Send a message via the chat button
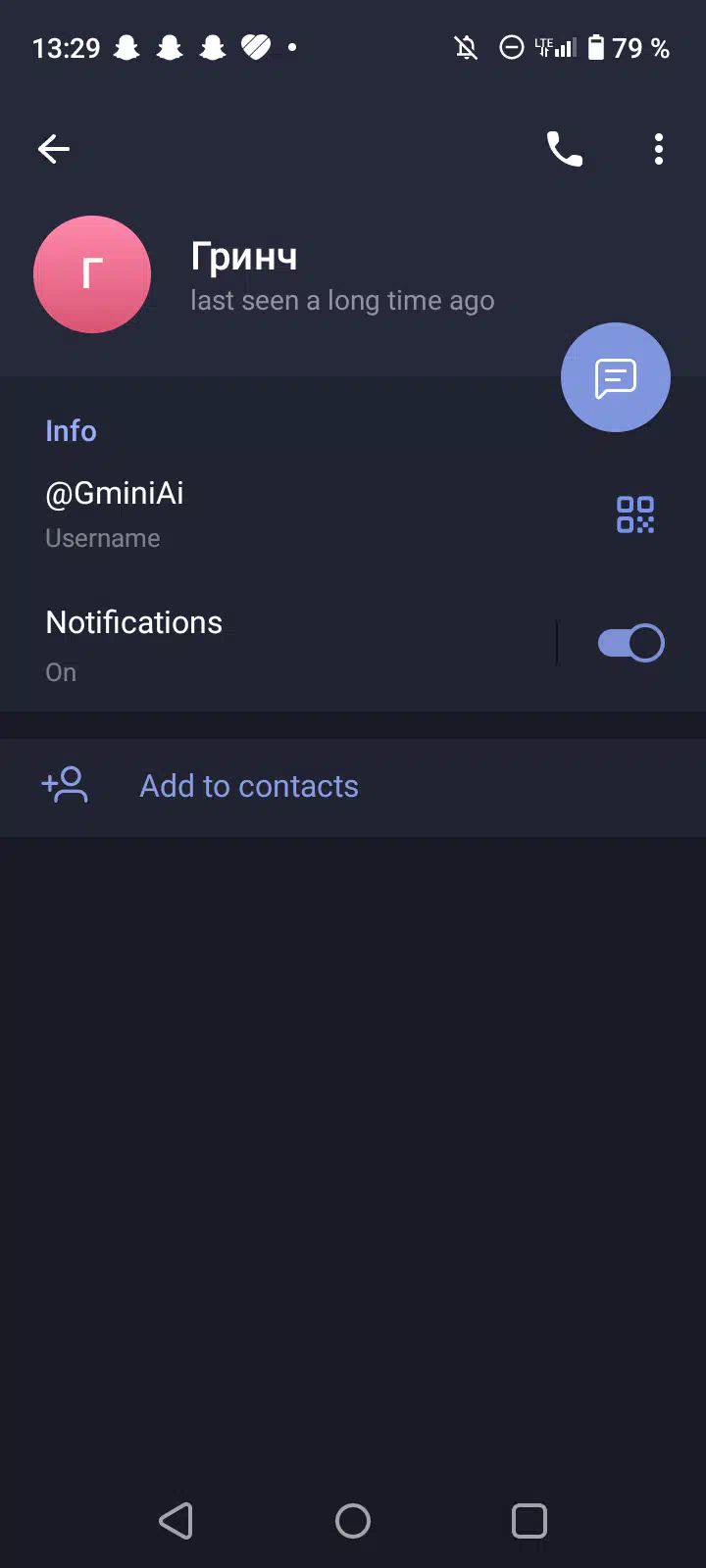This screenshot has width=706, height=1568. [x=616, y=377]
